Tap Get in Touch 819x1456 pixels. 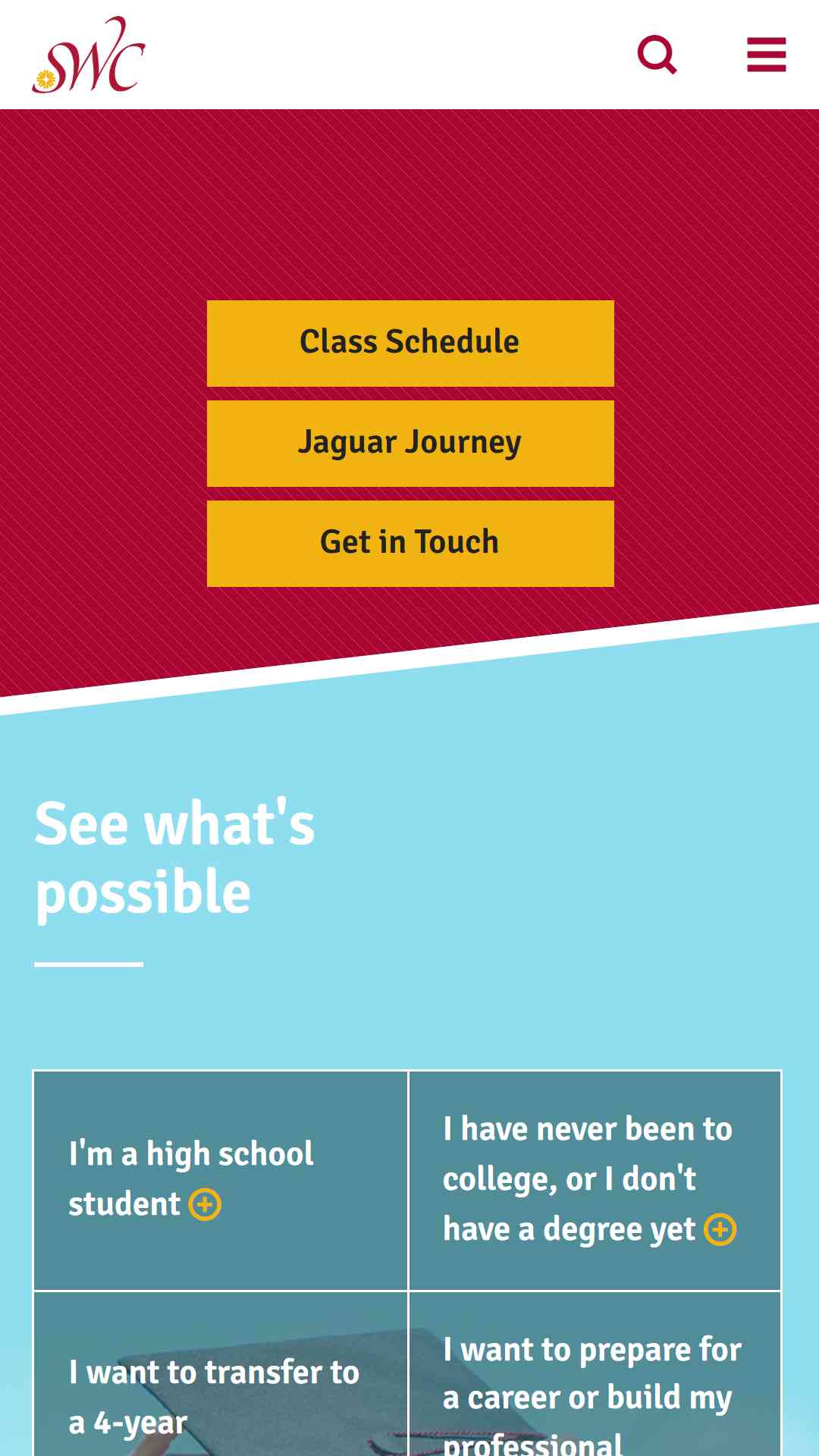410,544
